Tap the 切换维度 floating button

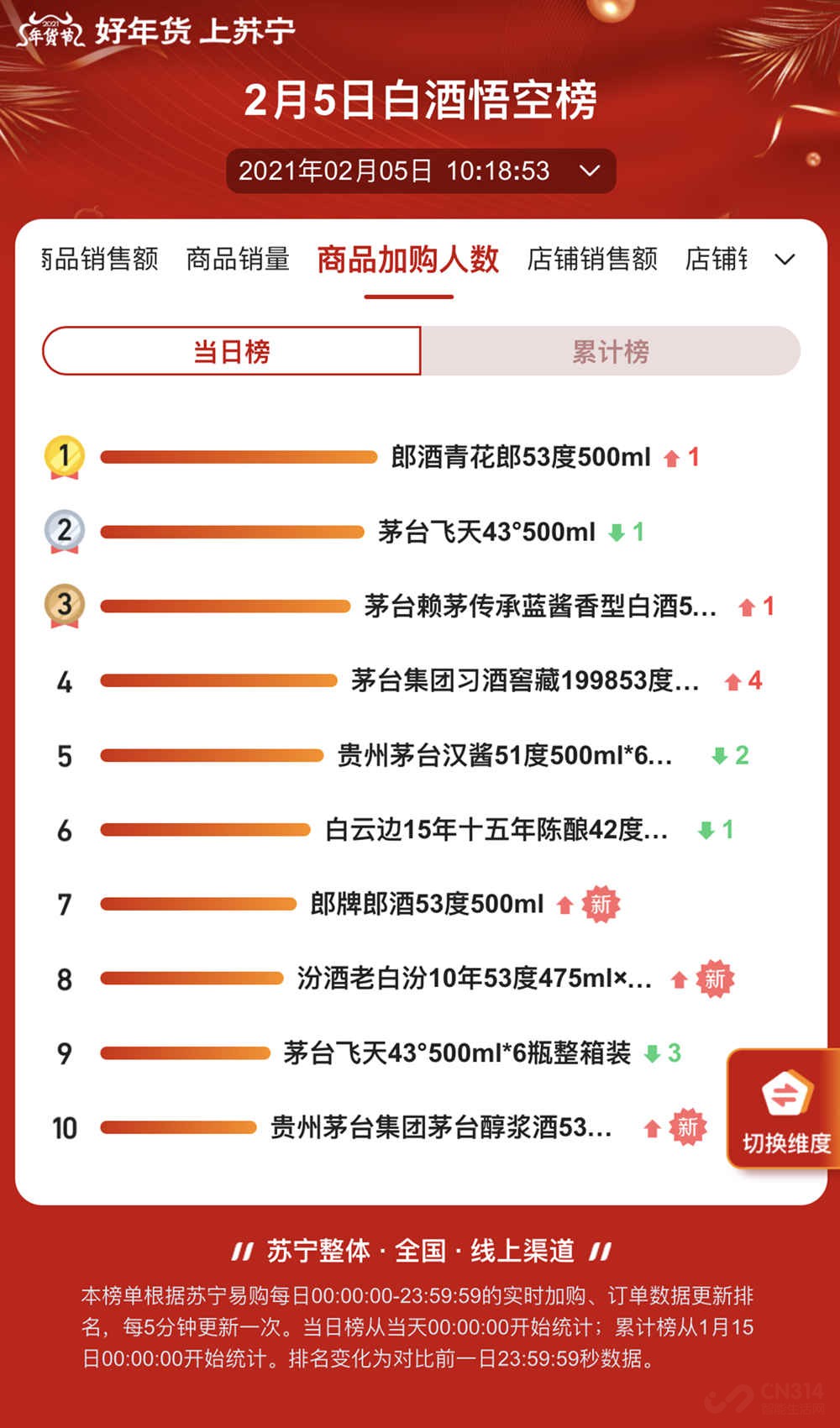[x=785, y=1110]
